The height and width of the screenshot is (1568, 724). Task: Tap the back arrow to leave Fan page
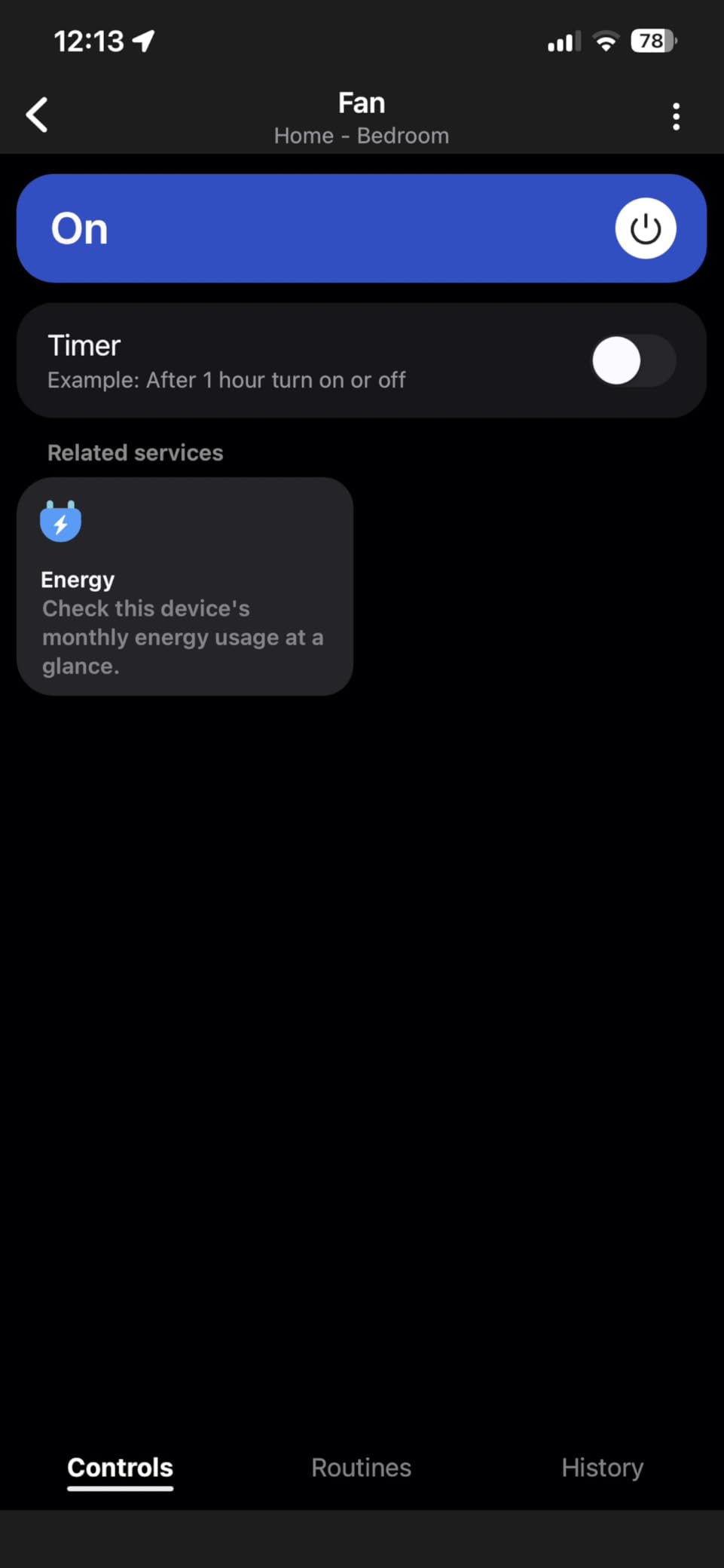coord(37,115)
